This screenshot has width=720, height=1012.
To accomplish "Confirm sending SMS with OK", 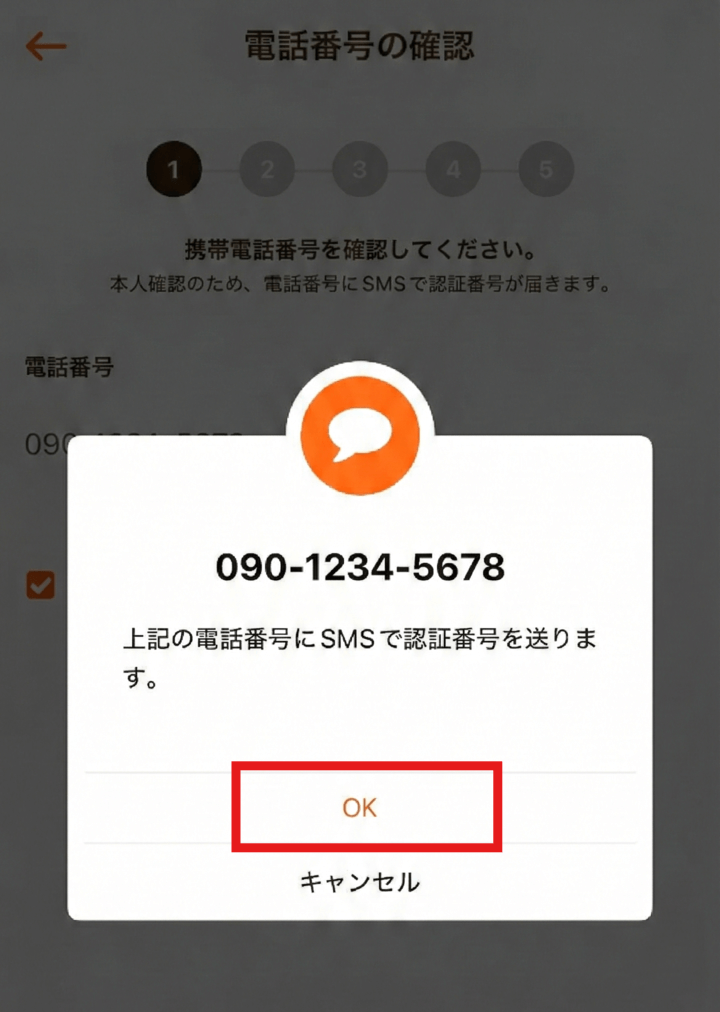I will coord(360,808).
